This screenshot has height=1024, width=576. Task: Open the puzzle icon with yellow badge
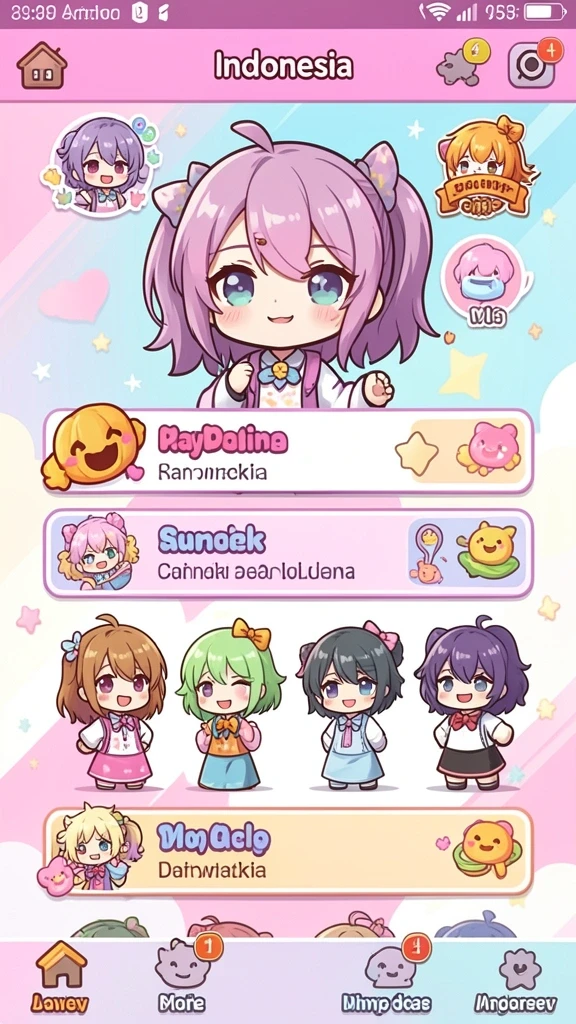pos(462,62)
